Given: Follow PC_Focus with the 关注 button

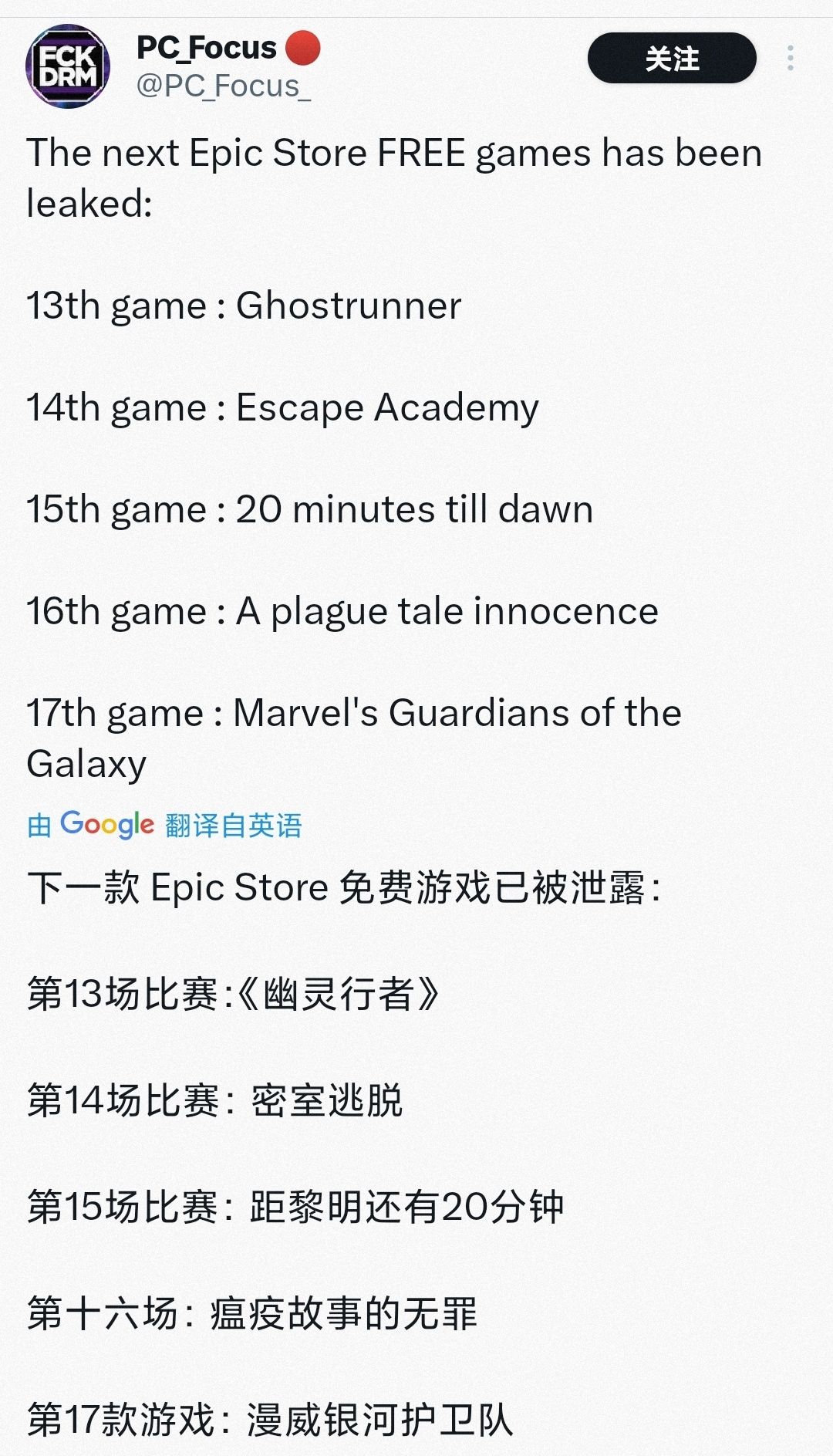Looking at the screenshot, I should pos(672,59).
